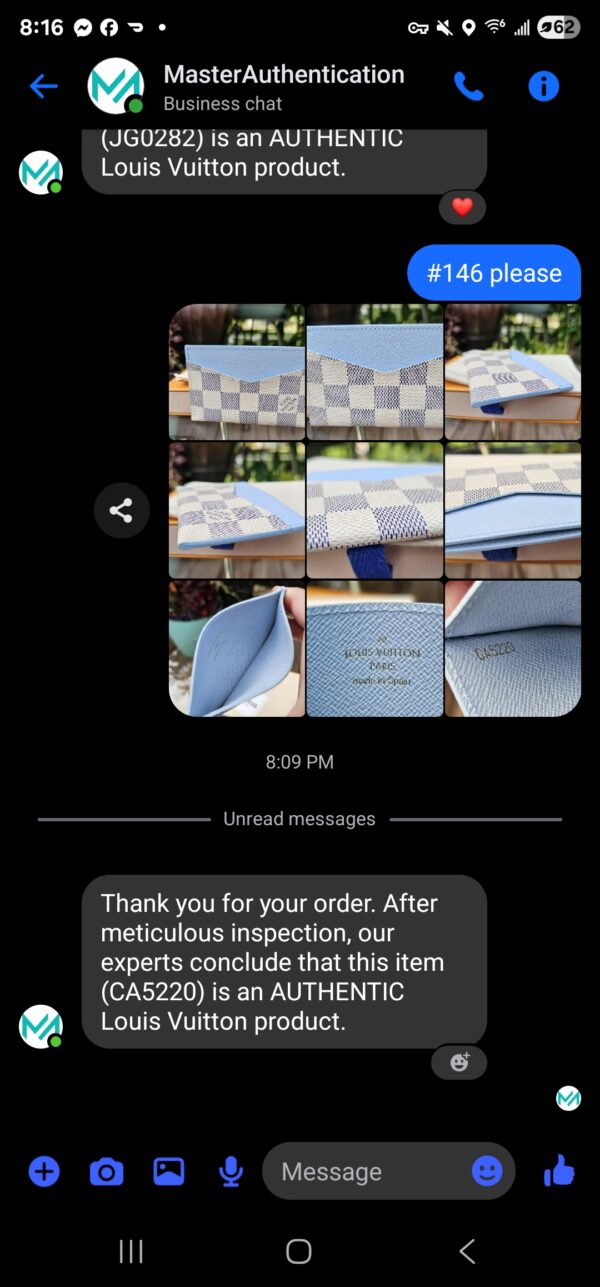Open MasterAuthentication profile from header
The width and height of the screenshot is (600, 1287).
click(283, 86)
